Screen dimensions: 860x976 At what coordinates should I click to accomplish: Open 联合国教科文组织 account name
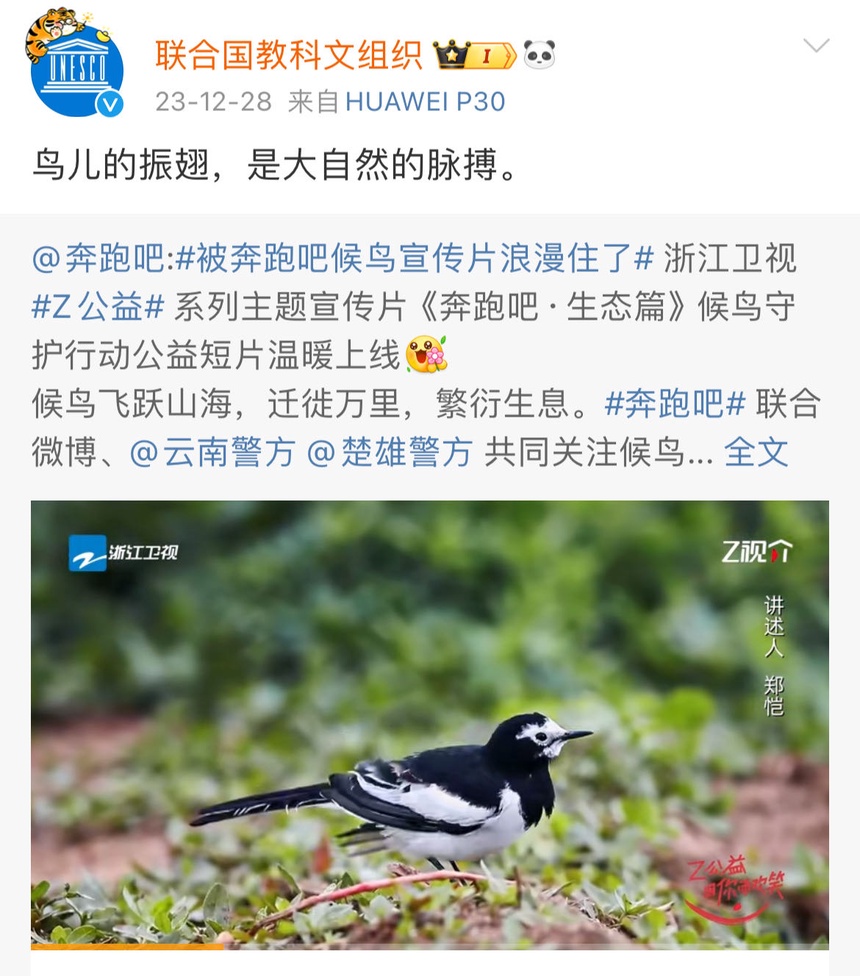pyautogui.click(x=289, y=54)
